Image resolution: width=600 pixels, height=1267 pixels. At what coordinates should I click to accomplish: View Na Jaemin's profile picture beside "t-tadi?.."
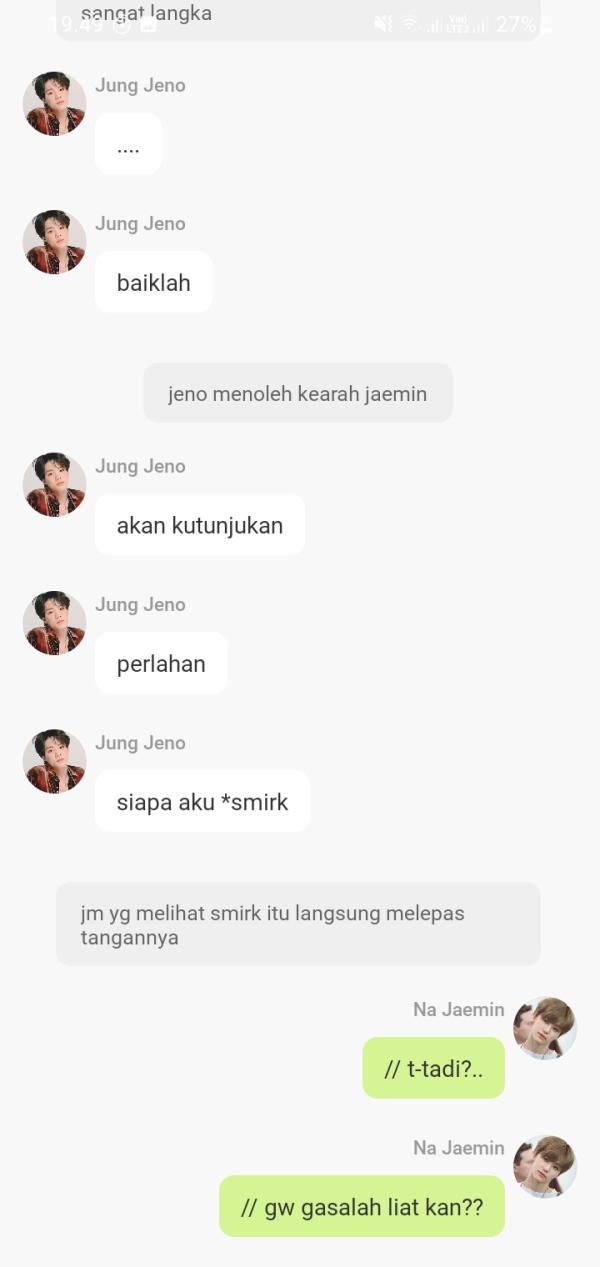[545, 1028]
